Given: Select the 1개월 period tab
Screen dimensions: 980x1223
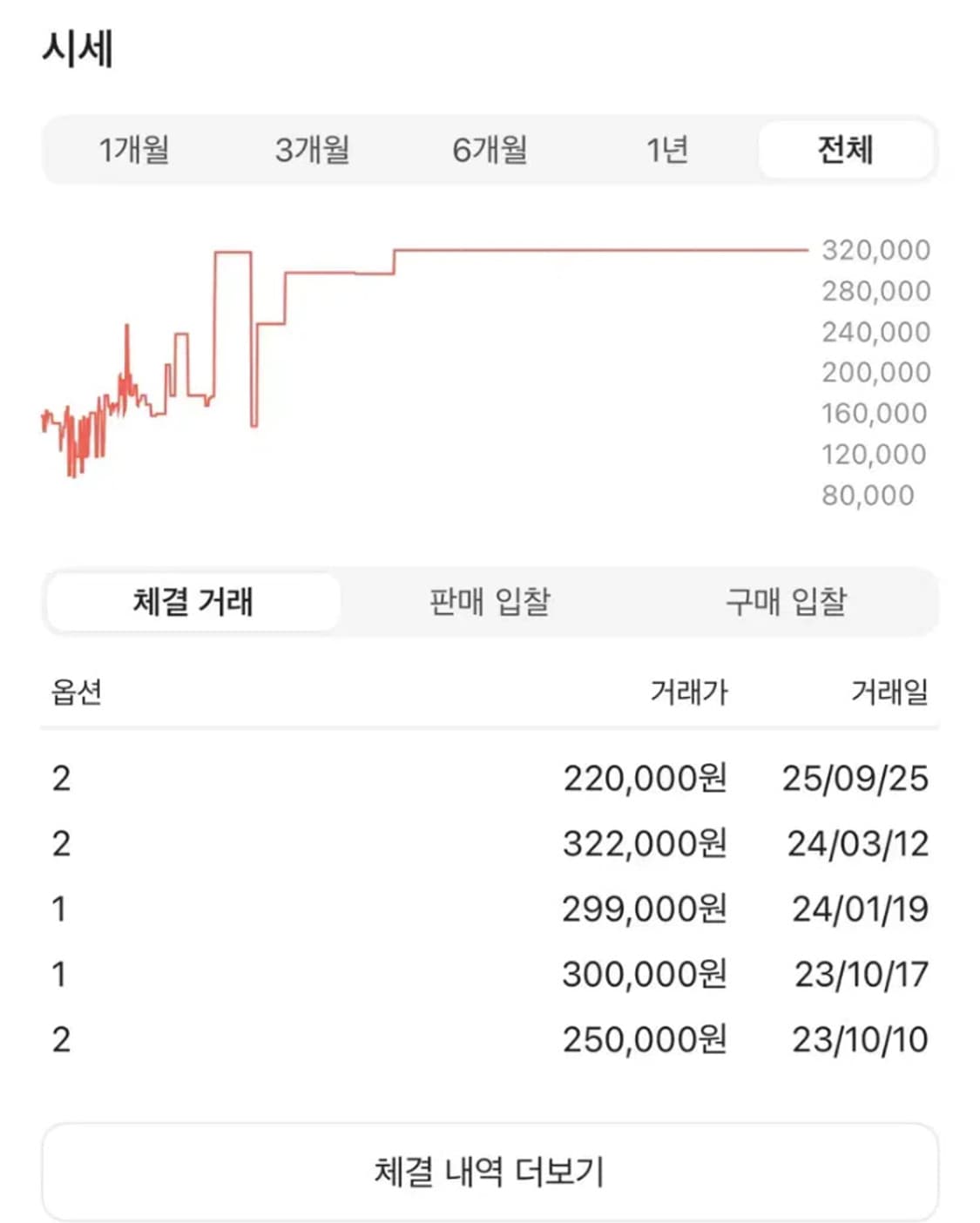Looking at the screenshot, I should [x=137, y=150].
